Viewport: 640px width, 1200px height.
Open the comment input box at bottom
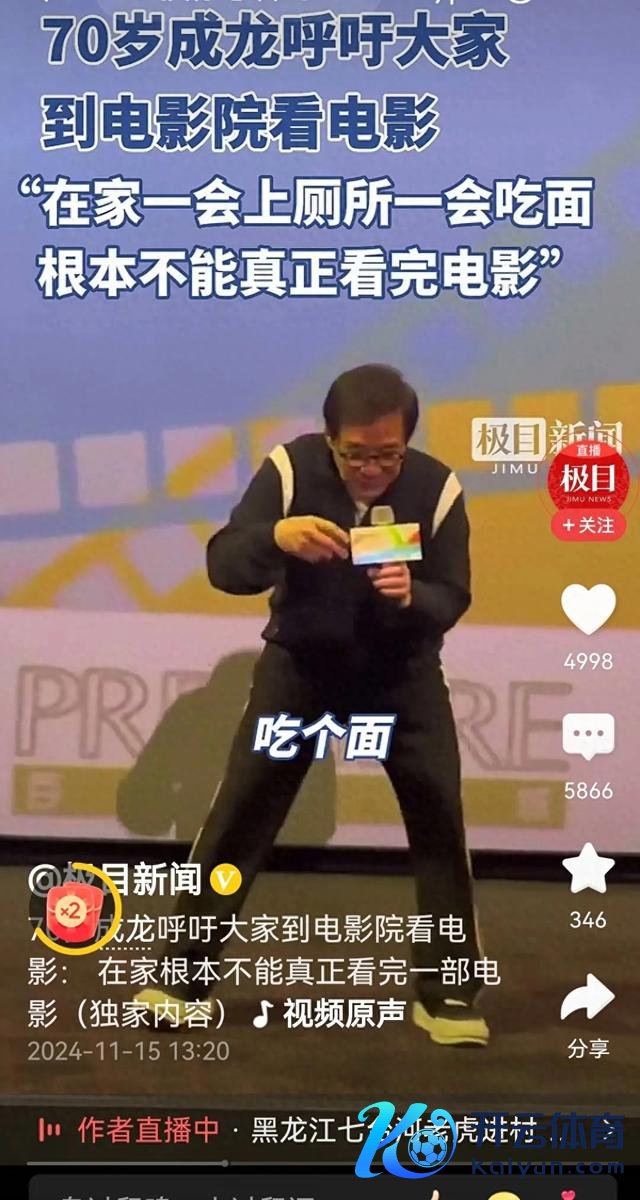[x=200, y=1190]
